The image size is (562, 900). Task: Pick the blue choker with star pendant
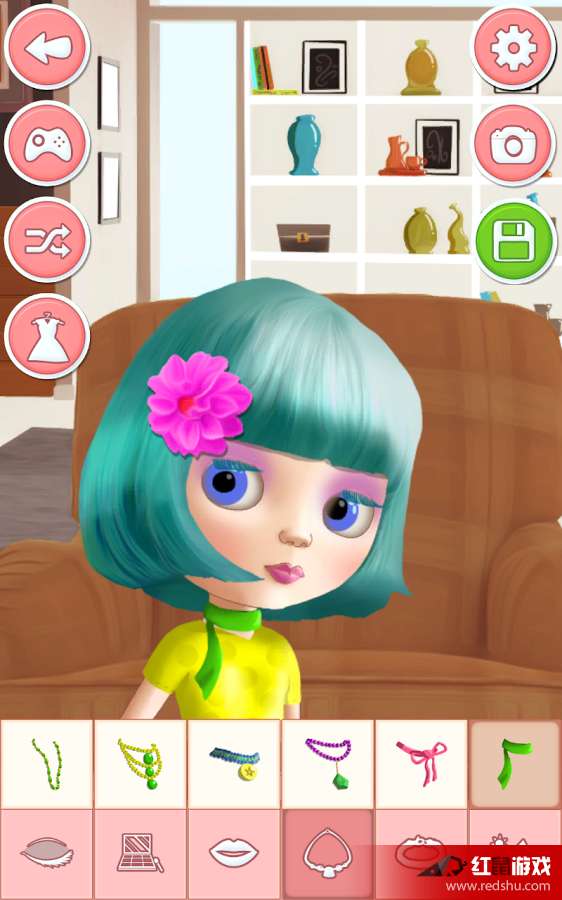(x=234, y=764)
